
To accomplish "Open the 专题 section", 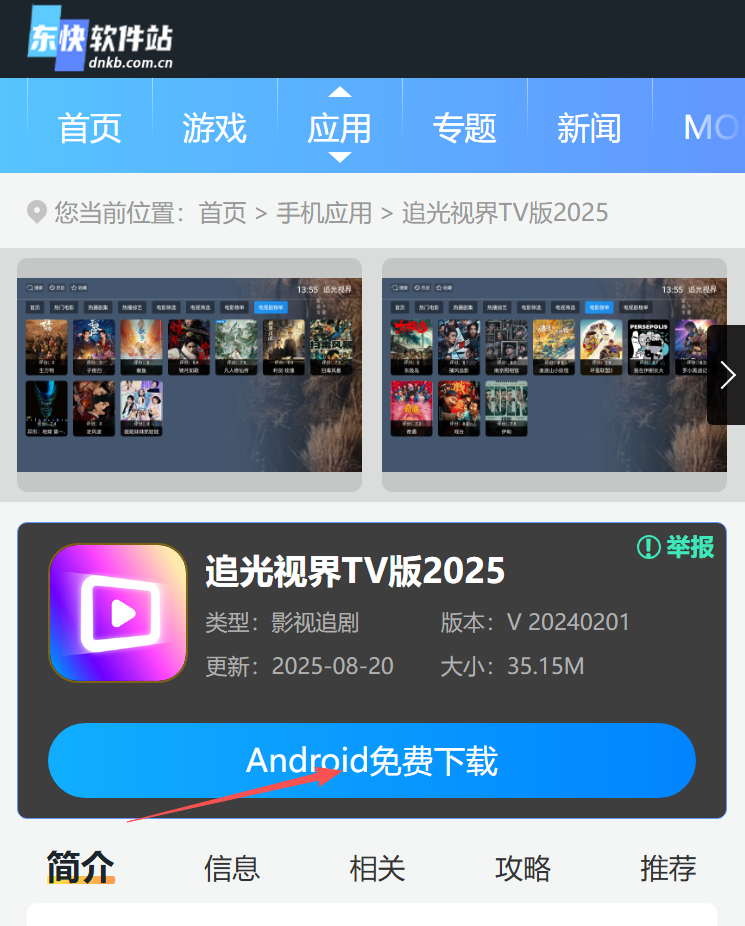I will [x=464, y=126].
